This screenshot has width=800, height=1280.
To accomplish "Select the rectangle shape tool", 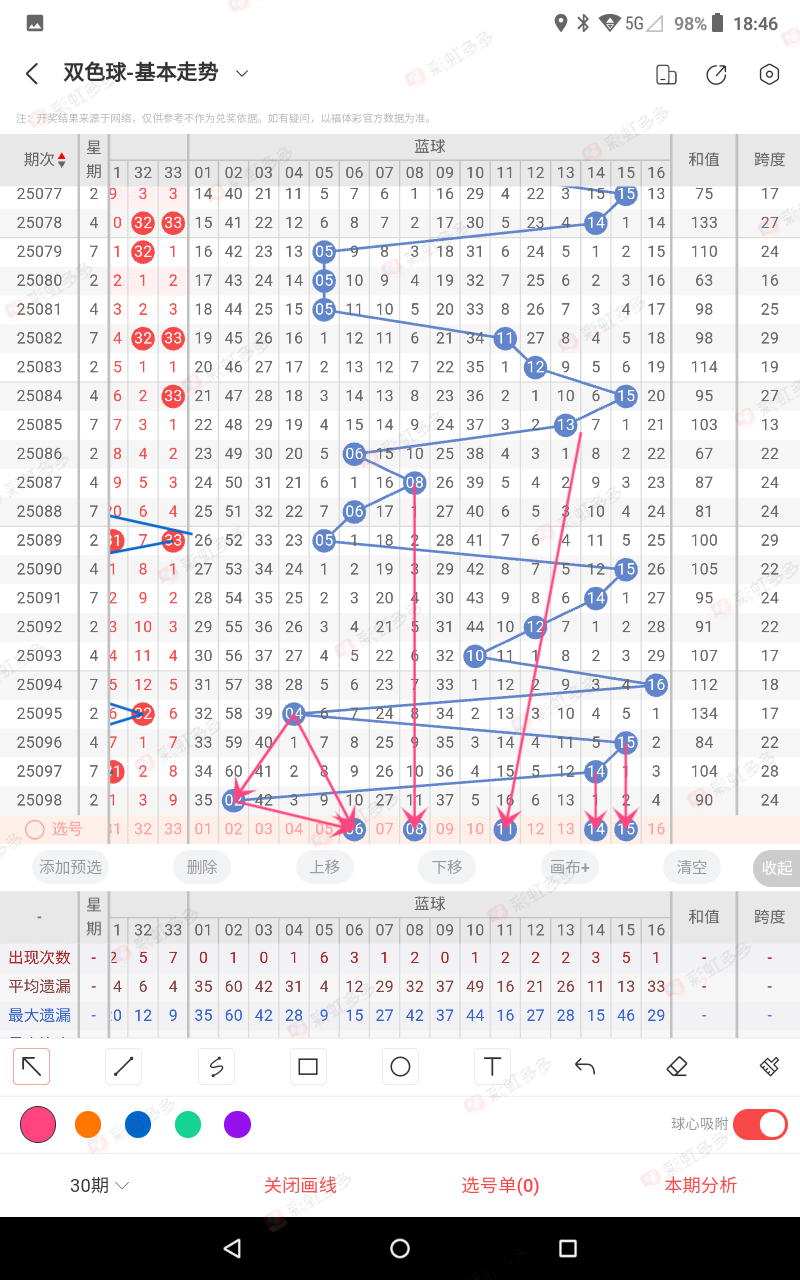I will pyautogui.click(x=308, y=1067).
